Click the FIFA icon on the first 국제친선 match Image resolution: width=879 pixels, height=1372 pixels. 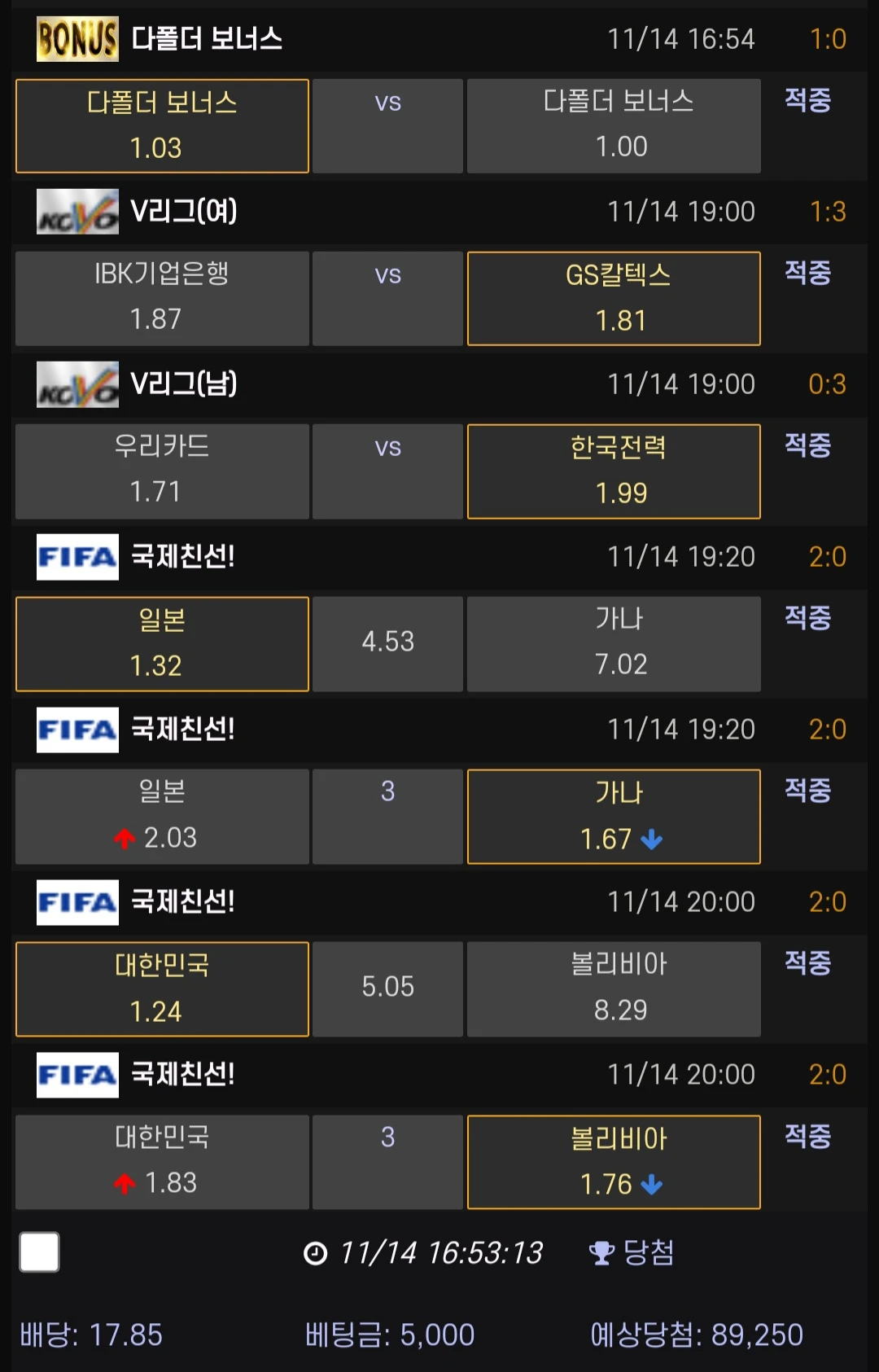(77, 557)
